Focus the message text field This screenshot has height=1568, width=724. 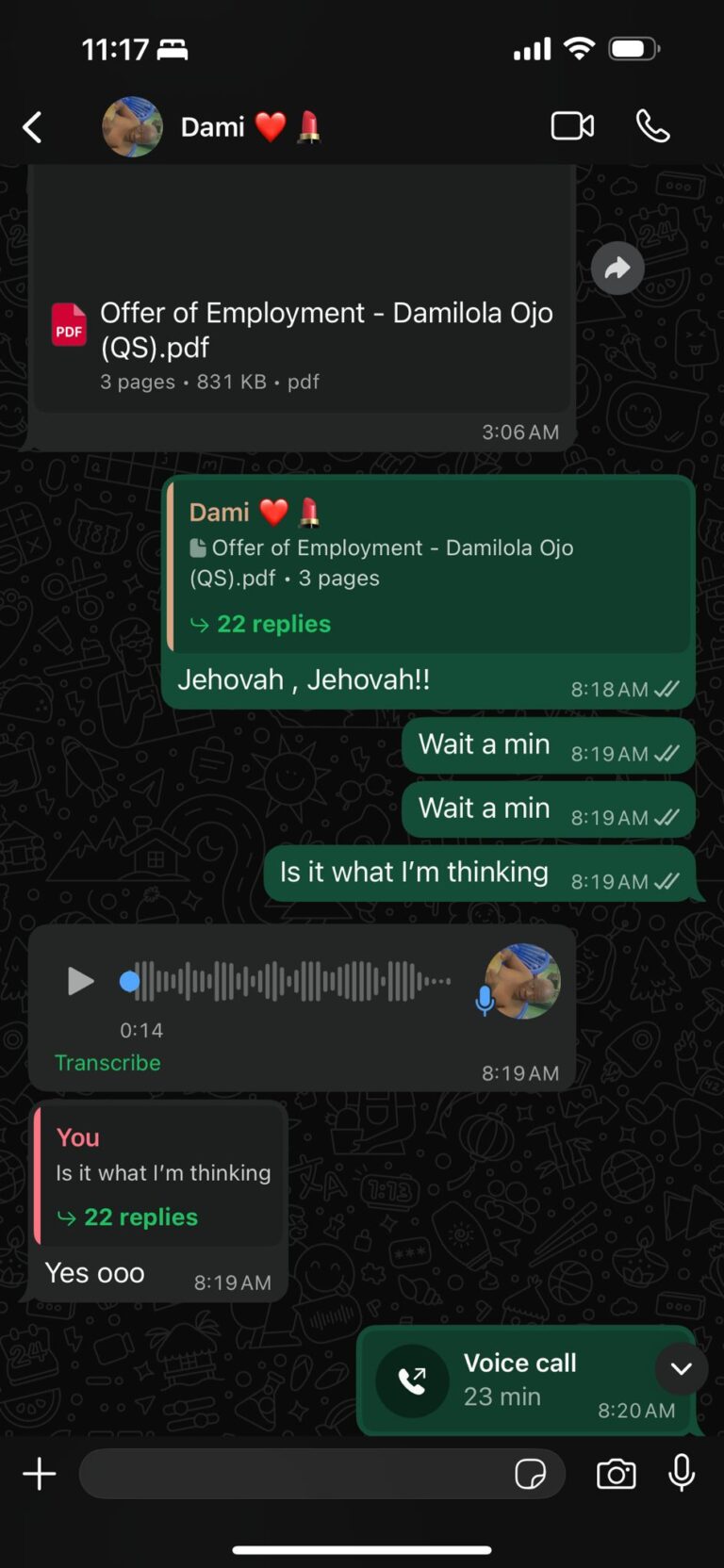292,1474
